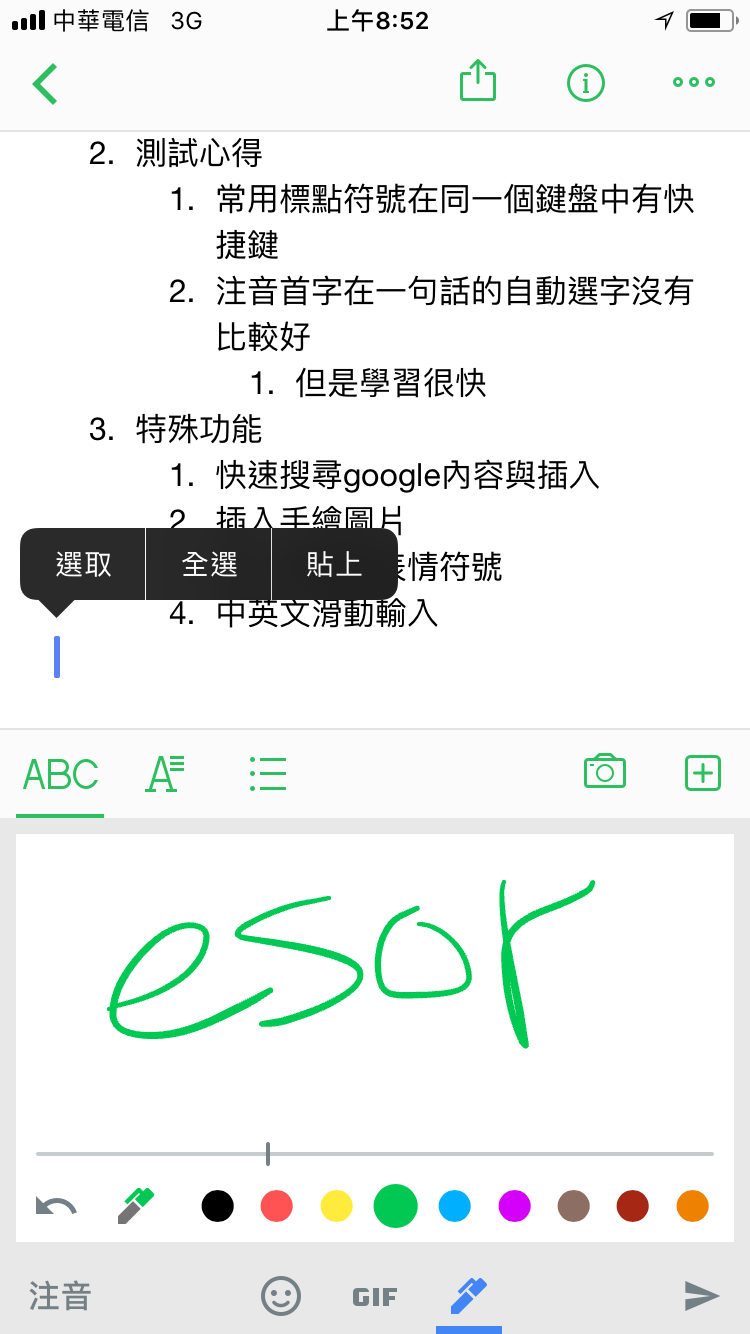The image size is (750, 1334).
Task: Switch to the ABC text tab
Action: pyautogui.click(x=60, y=774)
